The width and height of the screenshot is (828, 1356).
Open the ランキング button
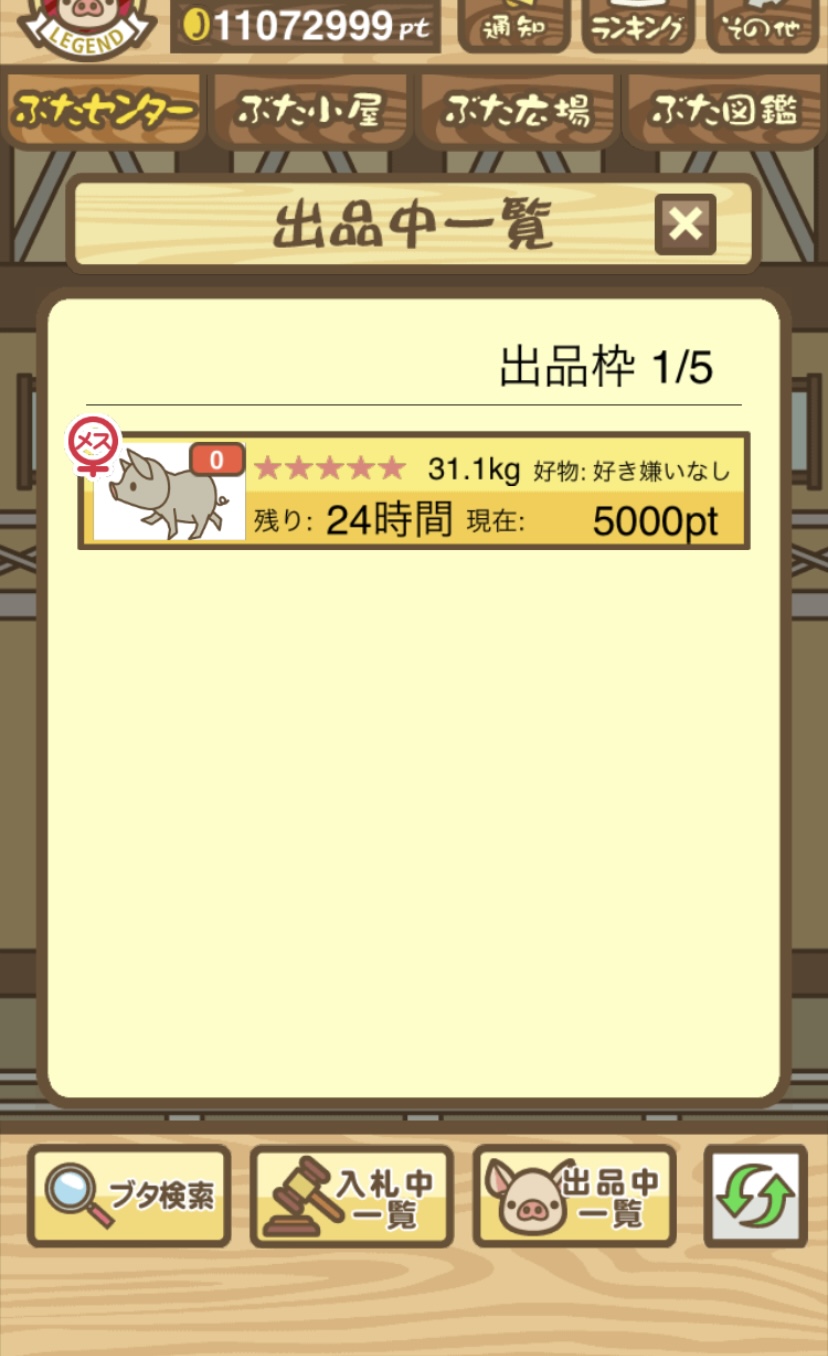click(637, 27)
